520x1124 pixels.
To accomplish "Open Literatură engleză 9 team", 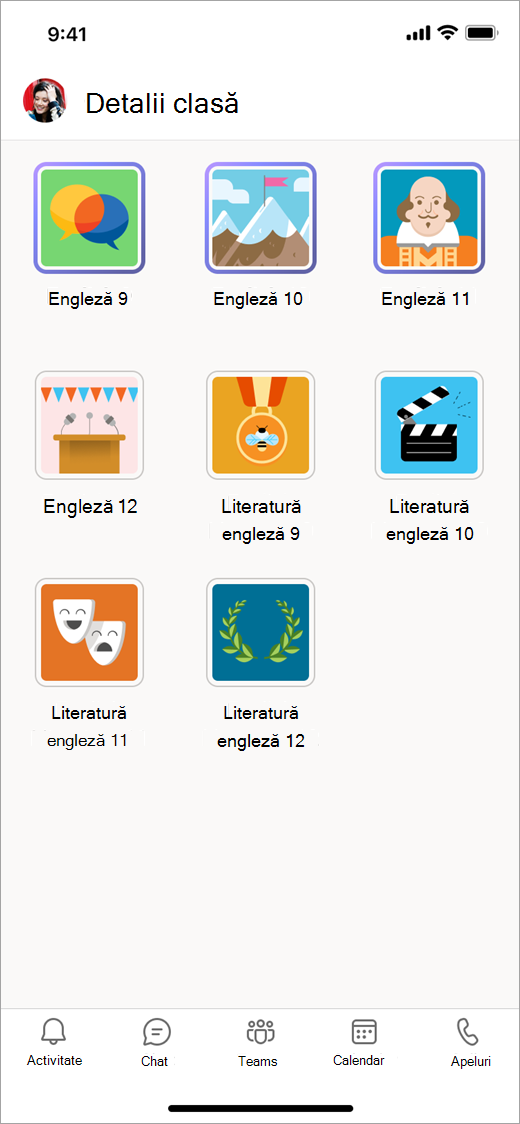I will [x=260, y=425].
